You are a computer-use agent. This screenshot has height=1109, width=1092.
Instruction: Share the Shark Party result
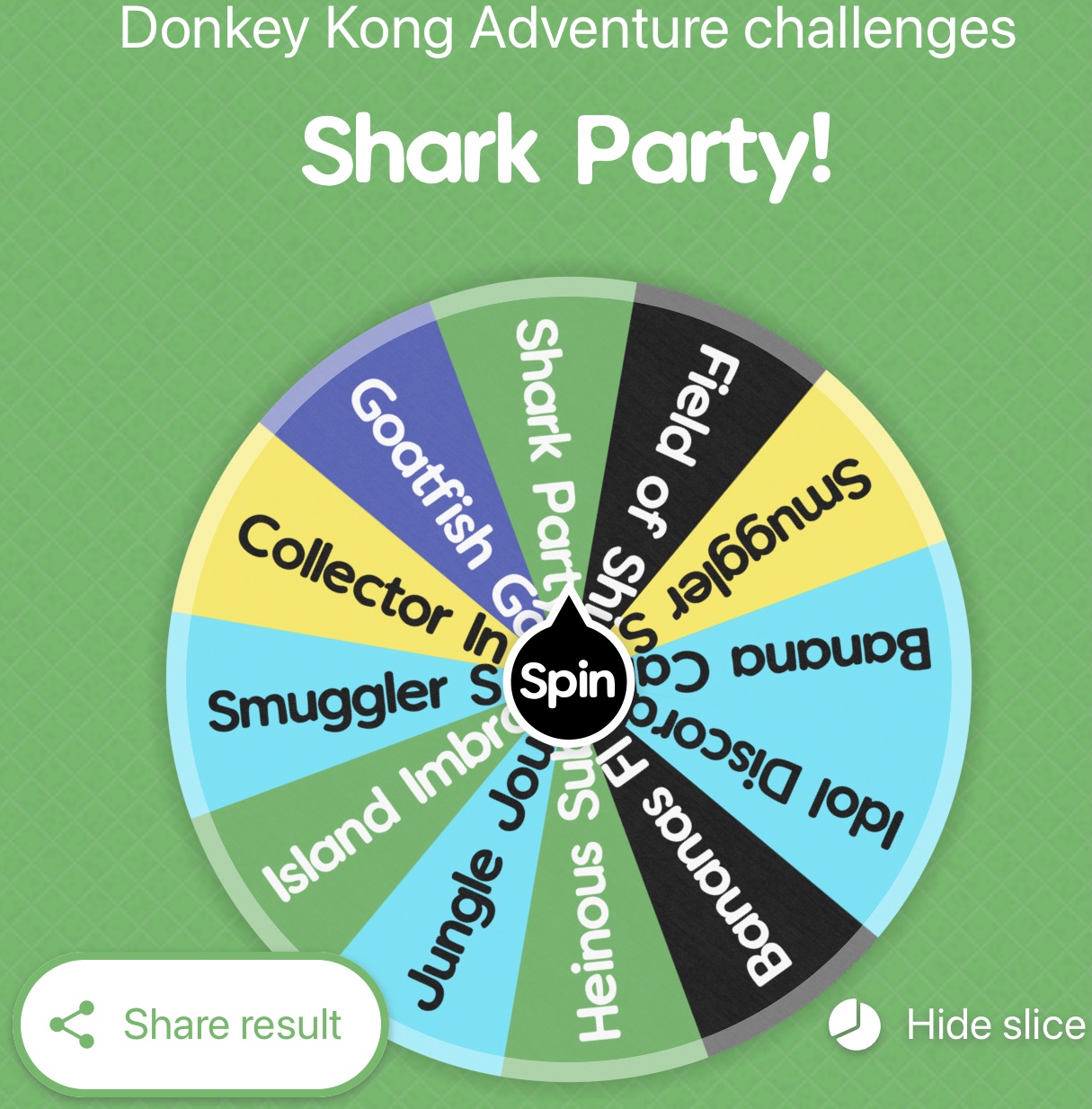click(x=200, y=1025)
